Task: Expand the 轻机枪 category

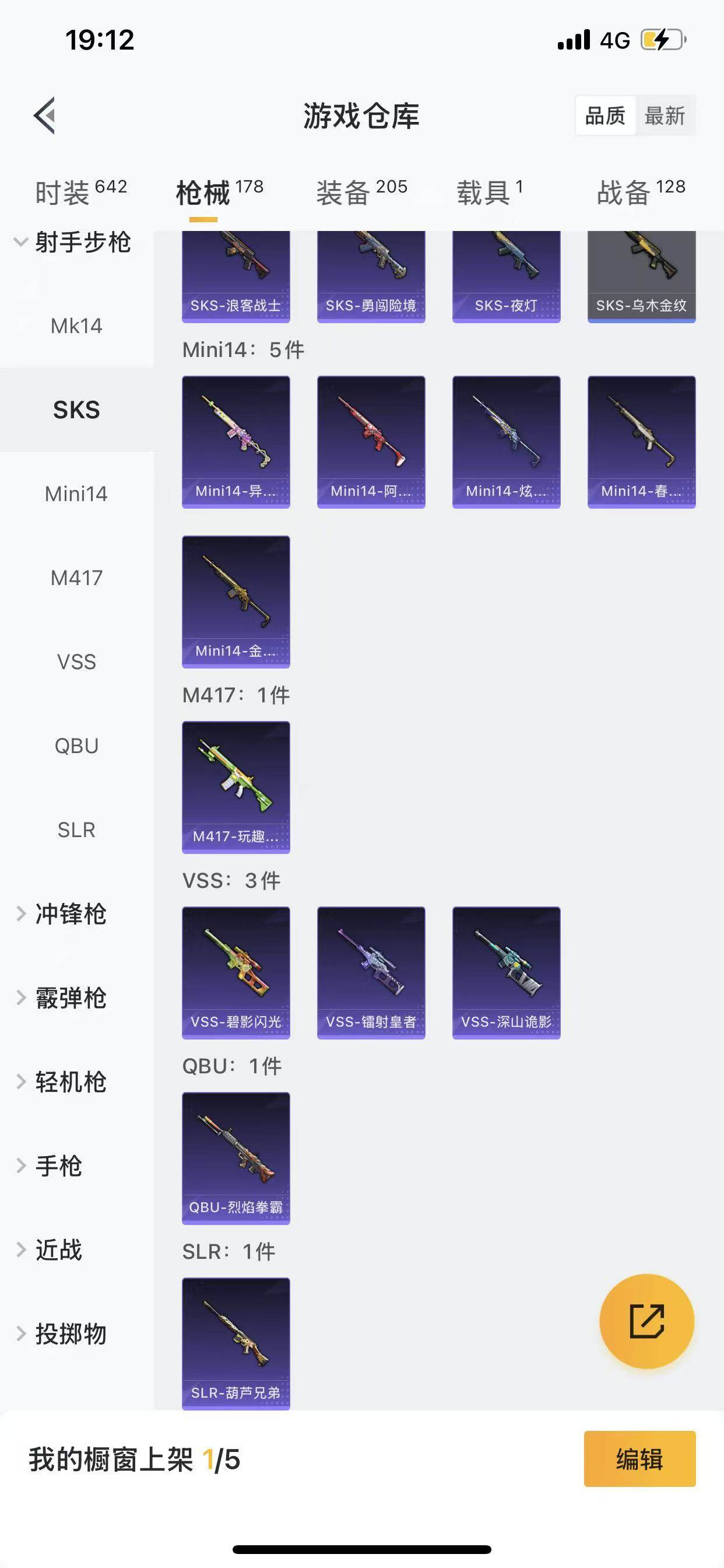Action: 70,1081
